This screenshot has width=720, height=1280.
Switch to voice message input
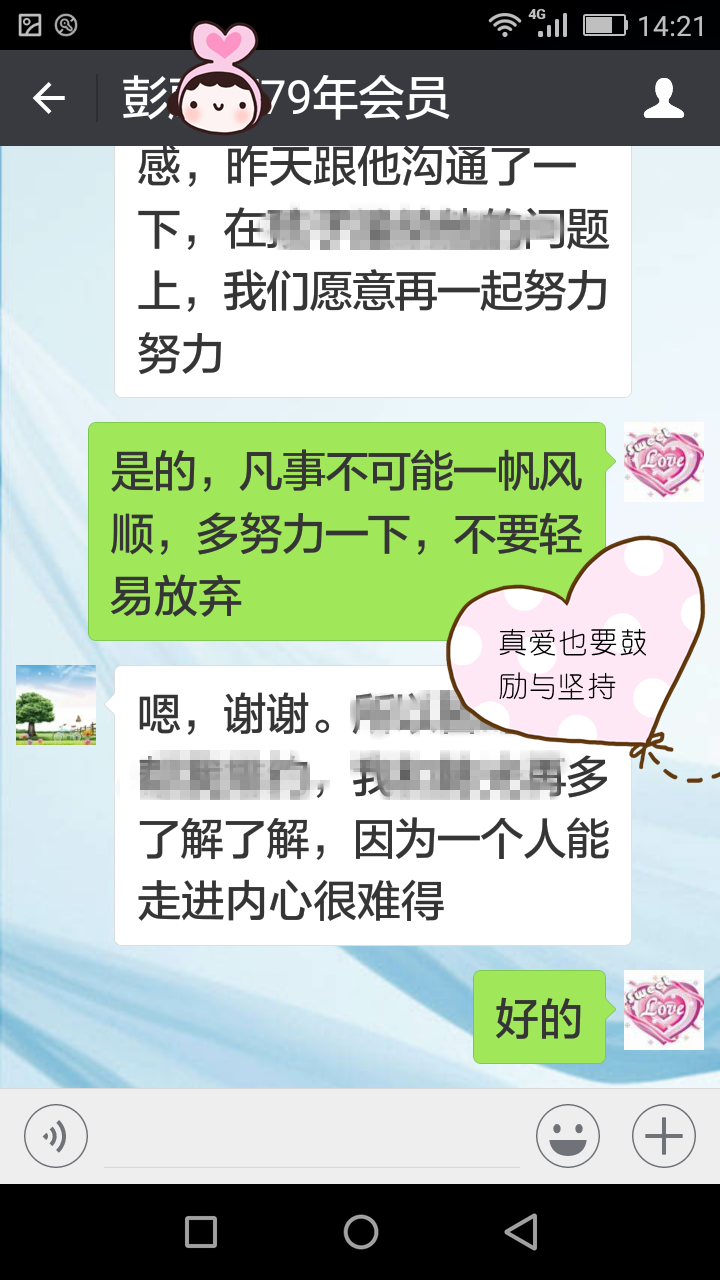56,1136
